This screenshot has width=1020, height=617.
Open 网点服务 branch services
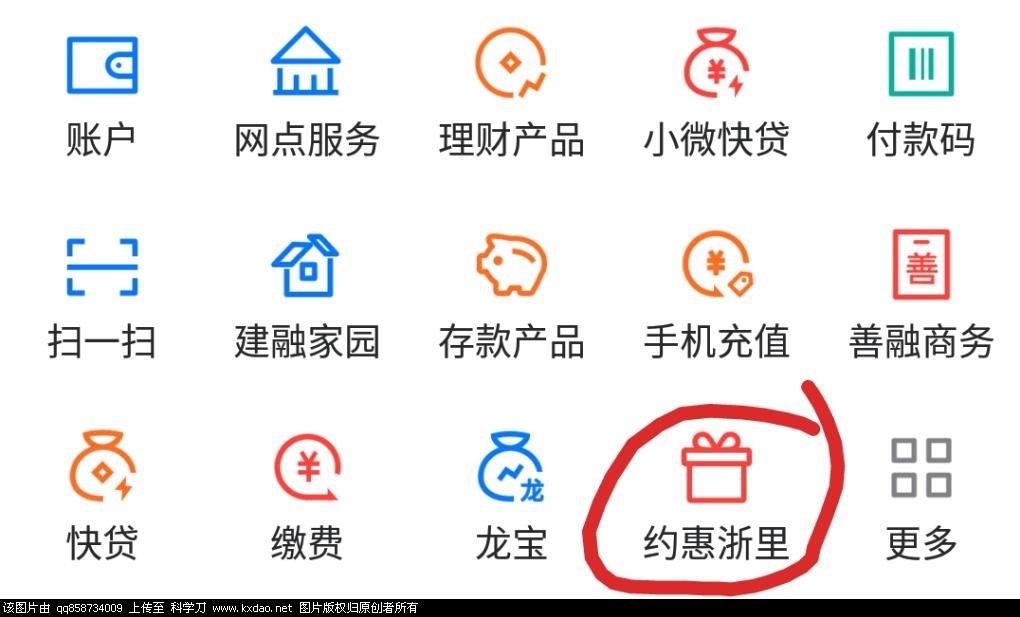[306, 66]
